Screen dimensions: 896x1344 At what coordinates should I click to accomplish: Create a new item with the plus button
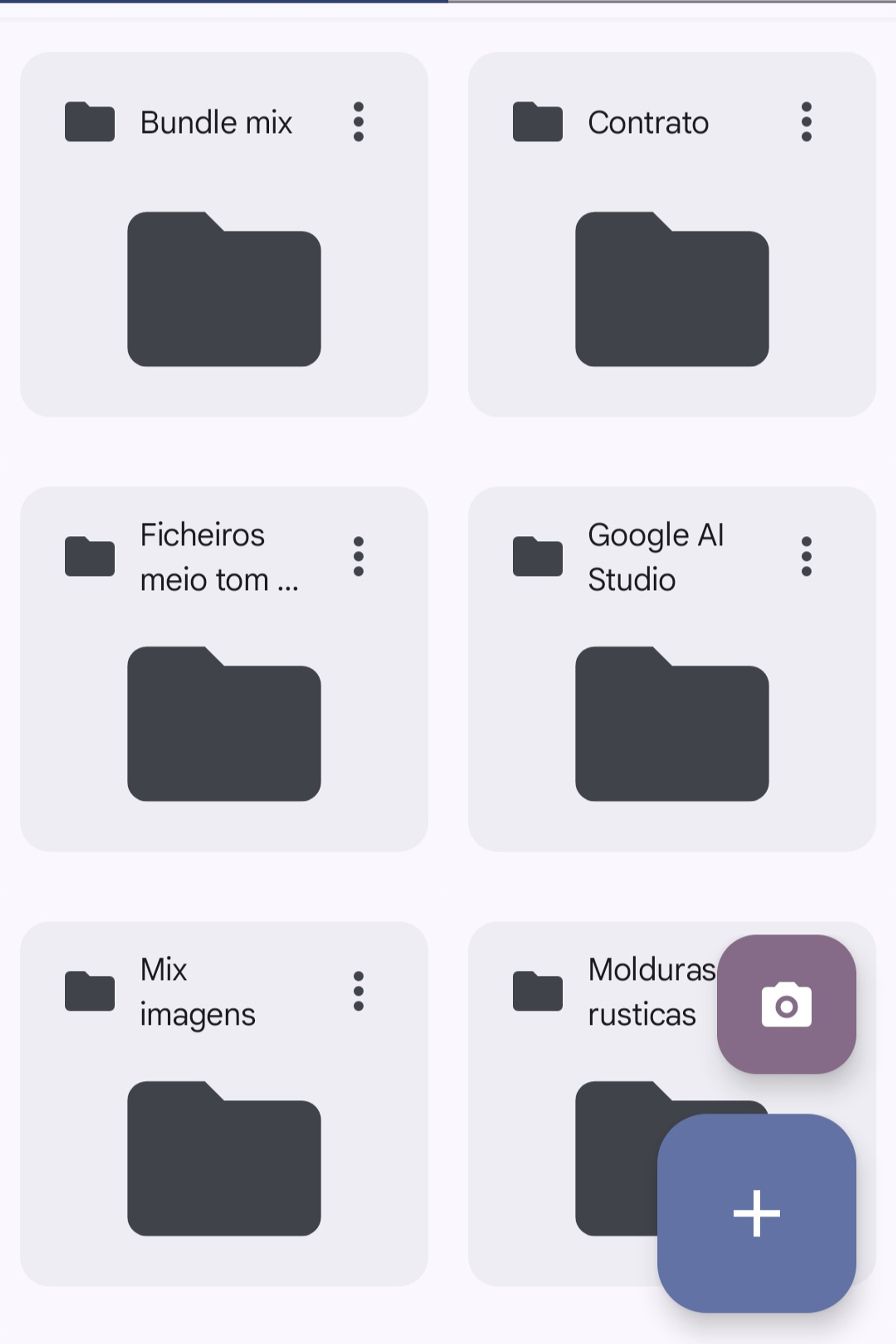(756, 1213)
